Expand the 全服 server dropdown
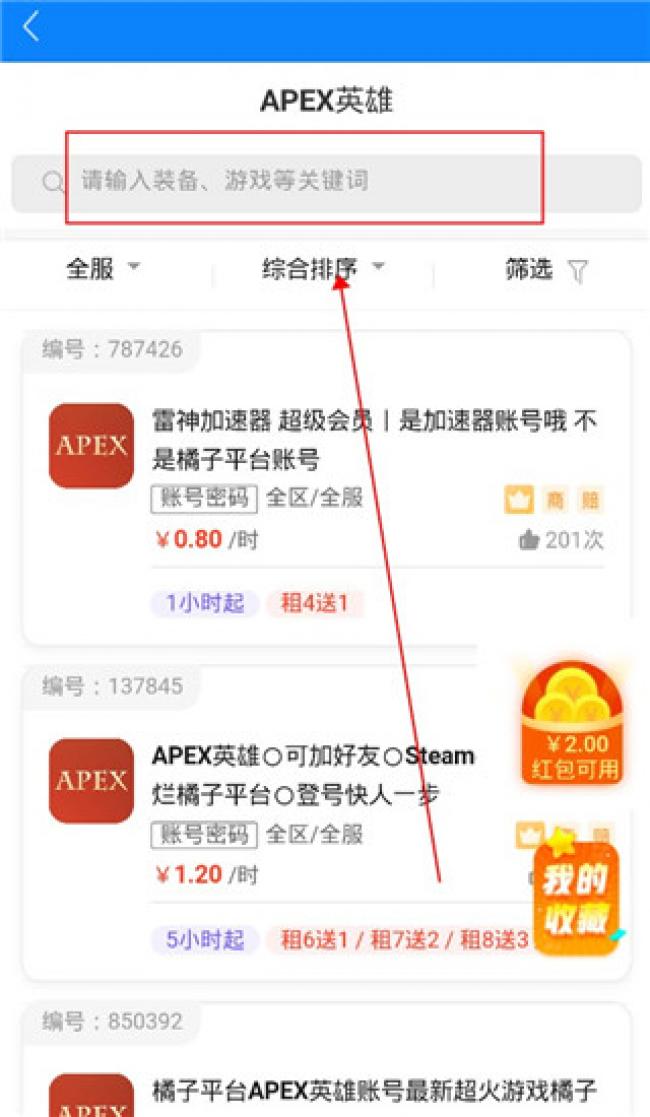 (102, 268)
